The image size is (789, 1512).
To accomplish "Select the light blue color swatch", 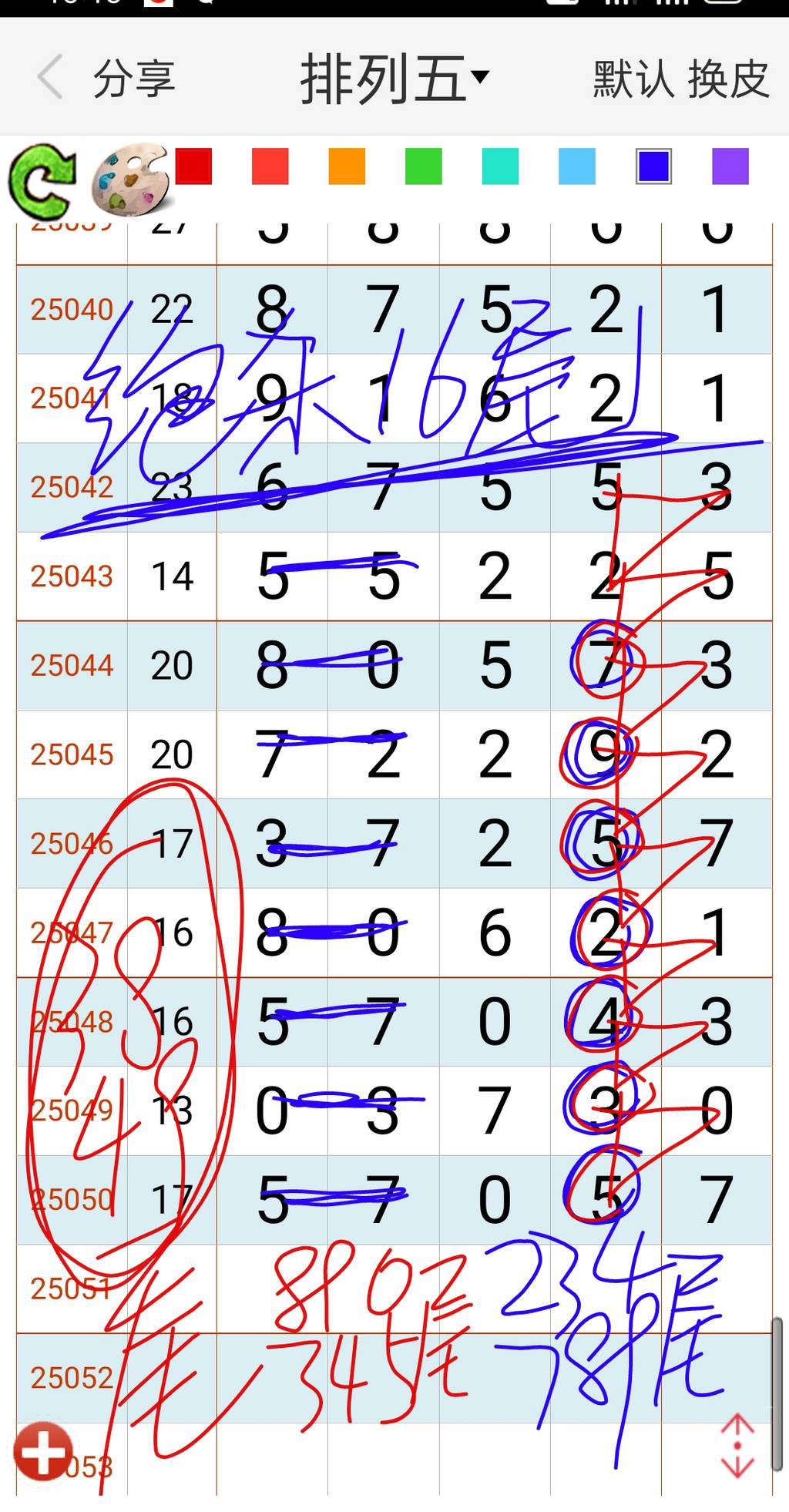I will click(577, 166).
